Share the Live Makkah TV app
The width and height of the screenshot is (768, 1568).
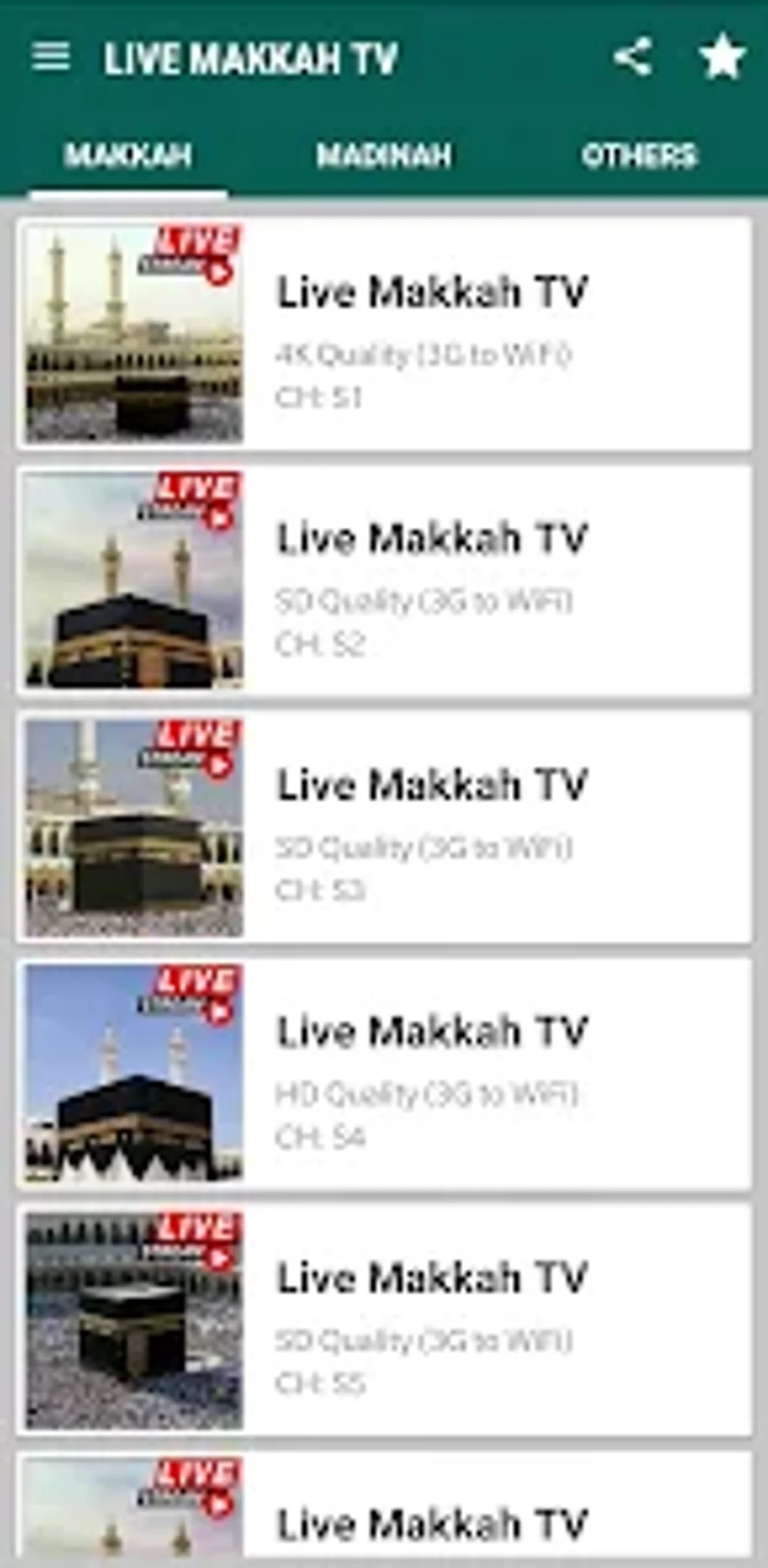[632, 57]
